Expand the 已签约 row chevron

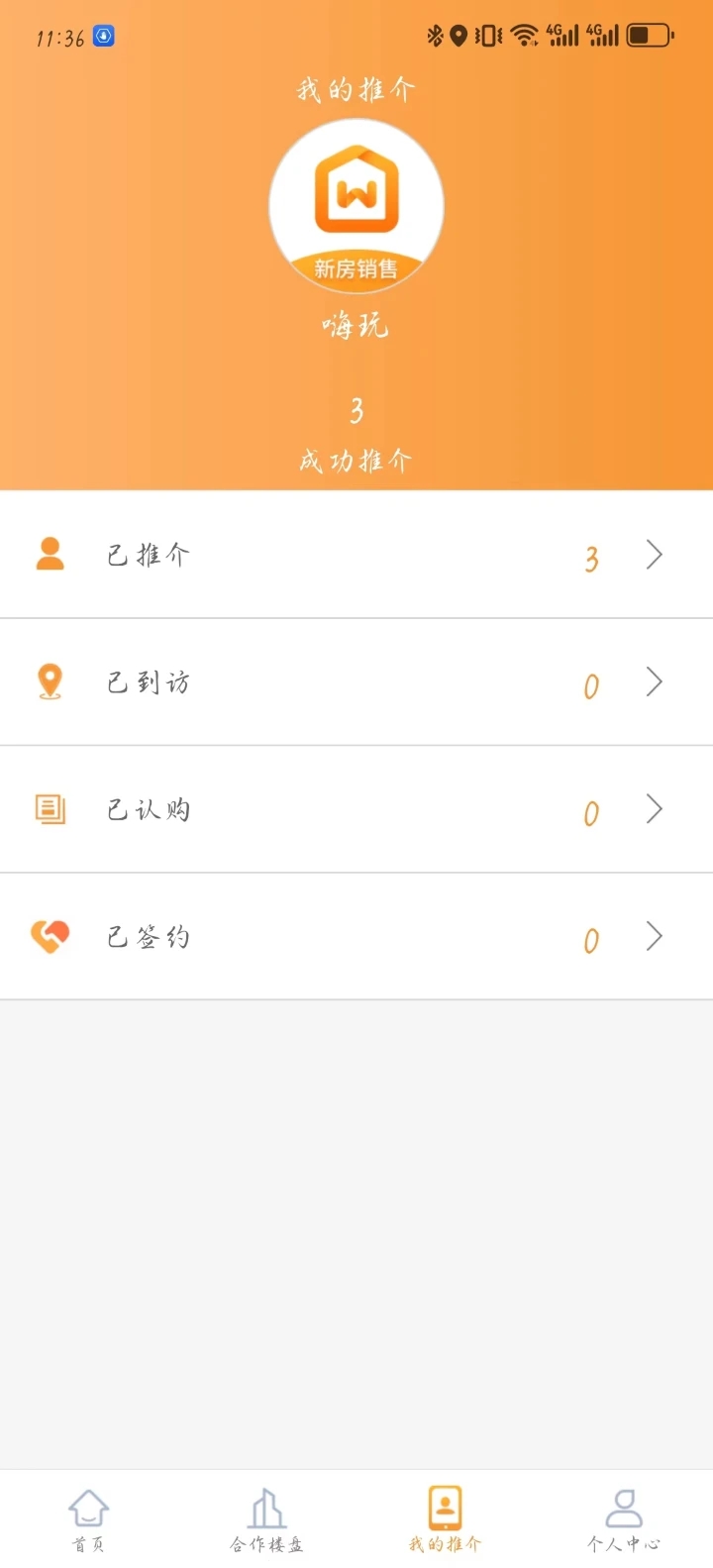tap(654, 935)
